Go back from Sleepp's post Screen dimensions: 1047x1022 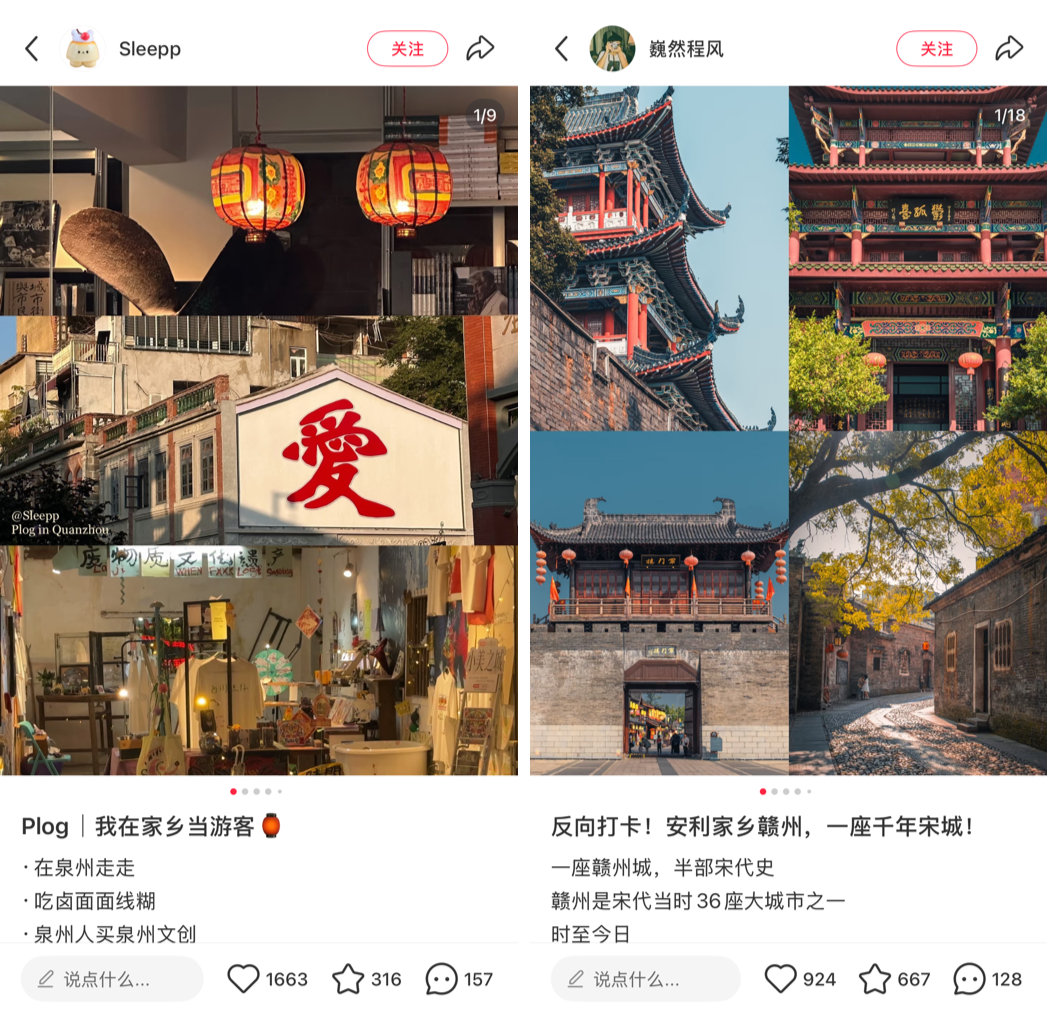coord(32,48)
